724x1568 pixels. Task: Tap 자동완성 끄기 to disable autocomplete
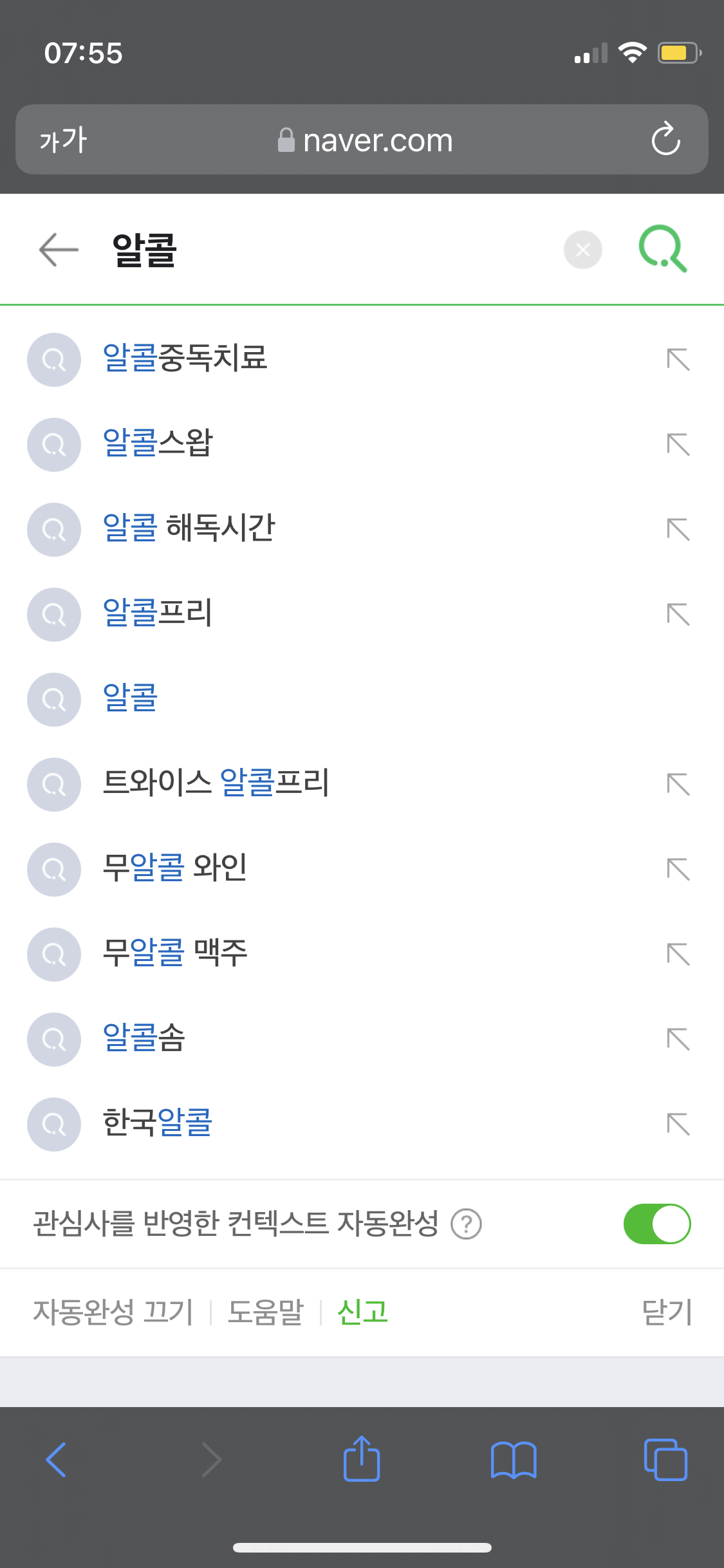pyautogui.click(x=113, y=1312)
